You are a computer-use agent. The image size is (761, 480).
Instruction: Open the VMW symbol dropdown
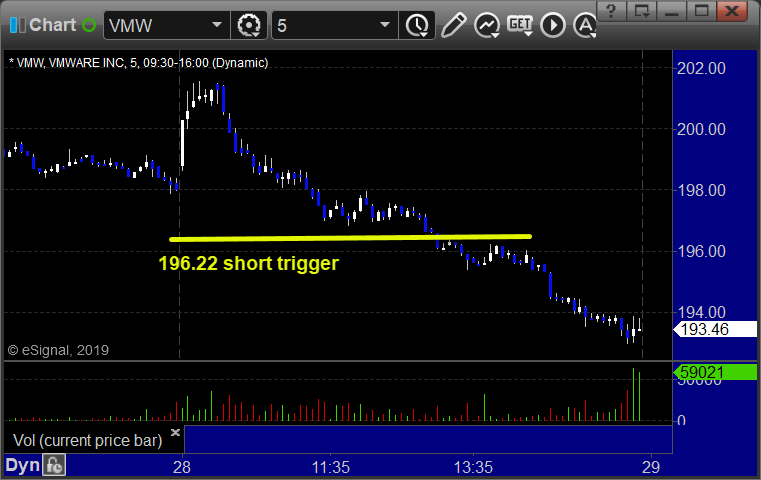point(217,24)
